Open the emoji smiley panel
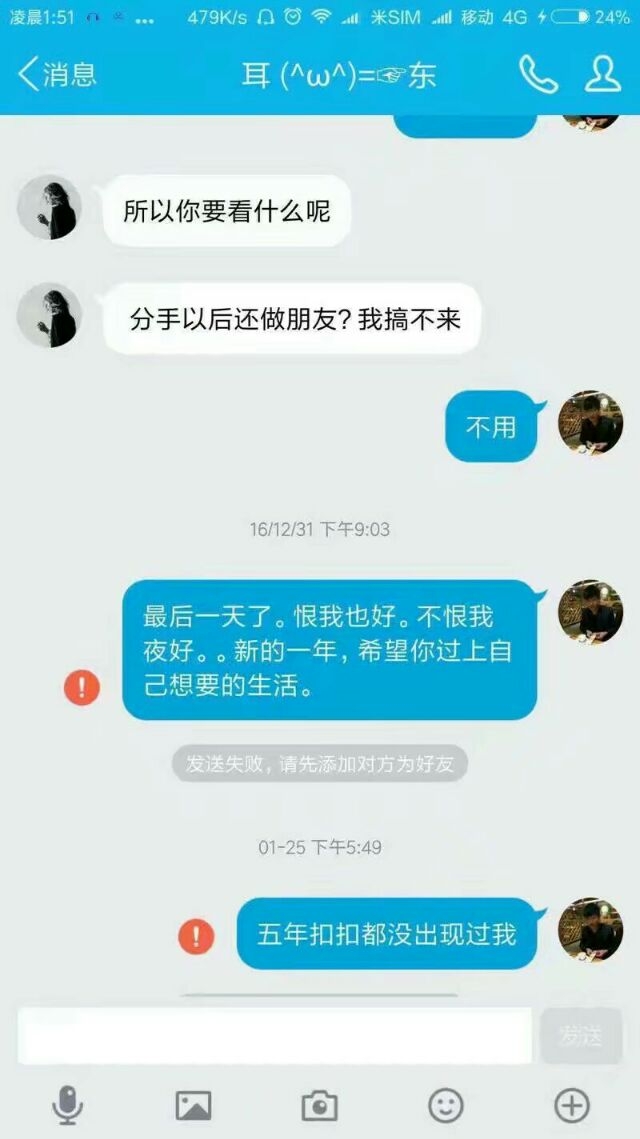640x1139 pixels. pyautogui.click(x=446, y=1106)
